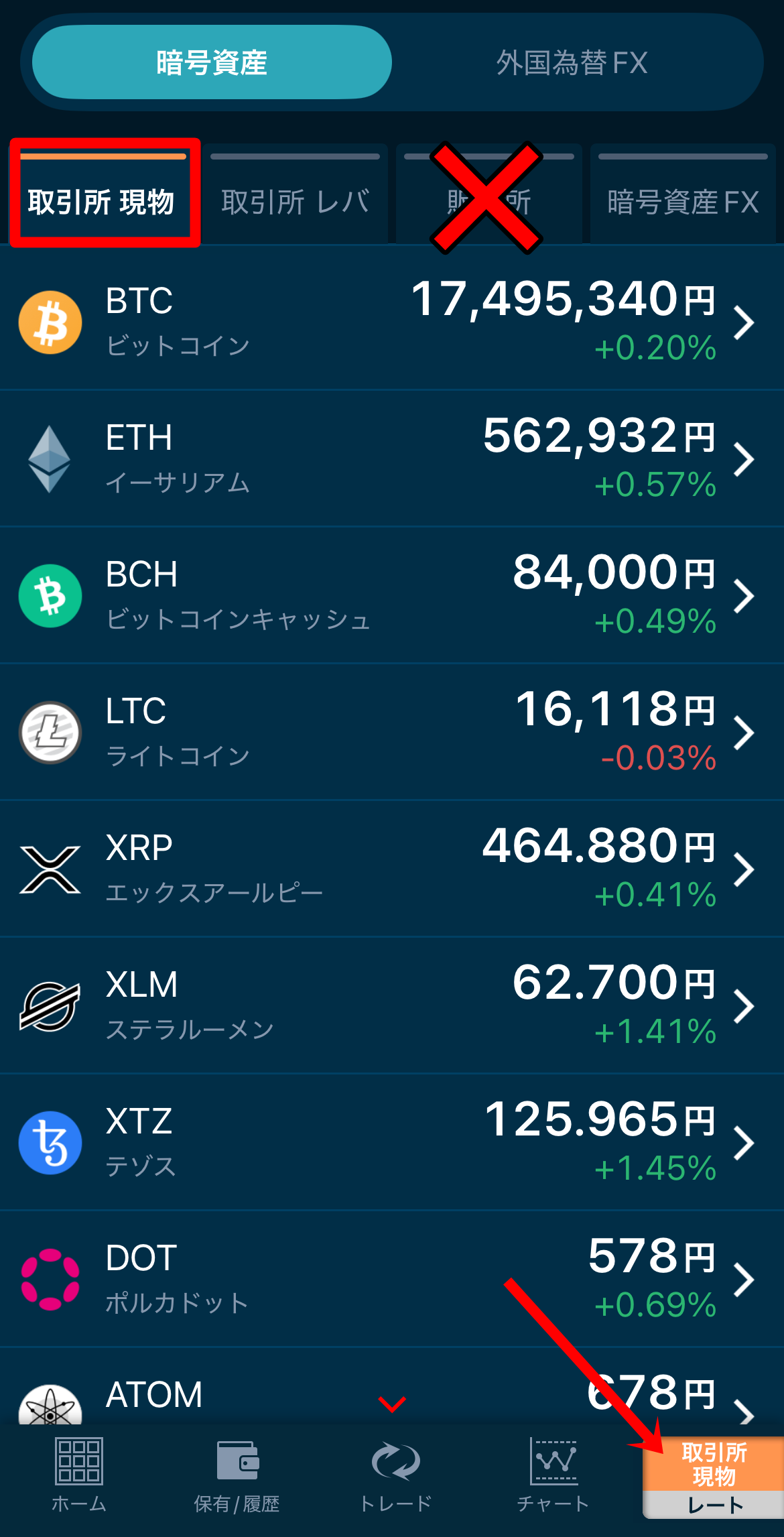
Task: View BCH ビットコインキャッシュ details
Action: coord(392,596)
